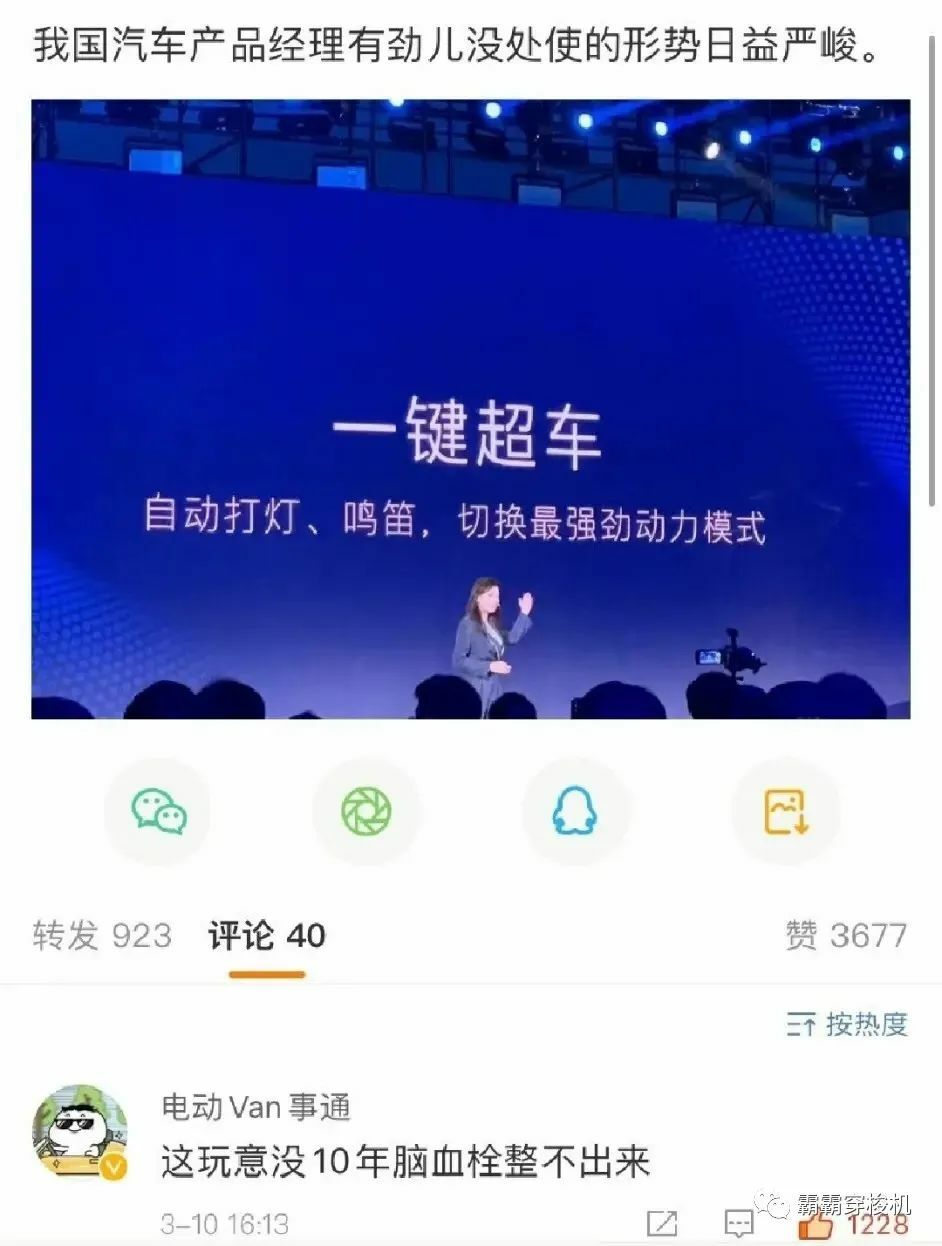Tap the username 电动Van事通
This screenshot has height=1246, width=942.
click(256, 1107)
